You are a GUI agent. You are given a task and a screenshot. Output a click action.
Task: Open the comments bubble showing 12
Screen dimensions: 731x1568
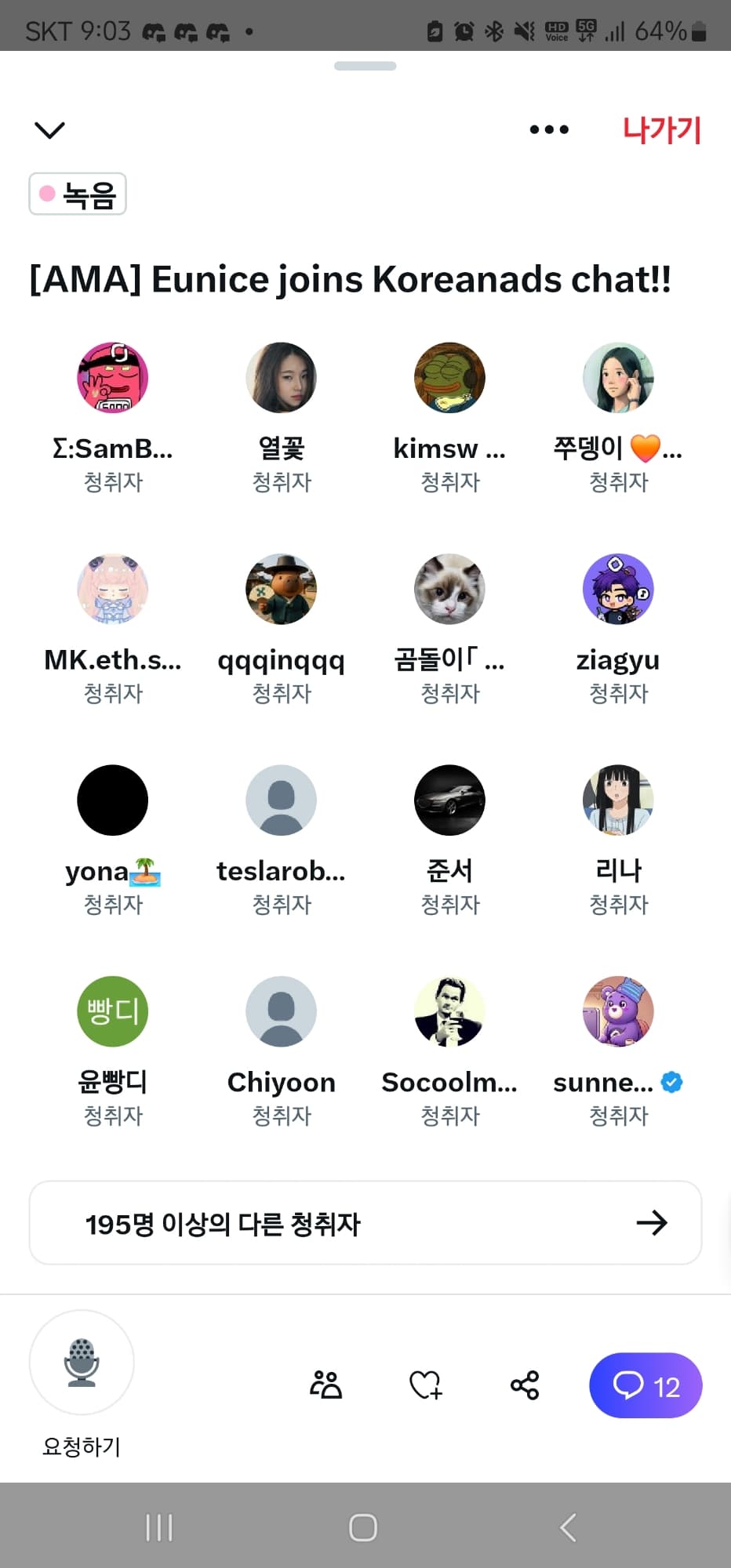click(x=646, y=1385)
